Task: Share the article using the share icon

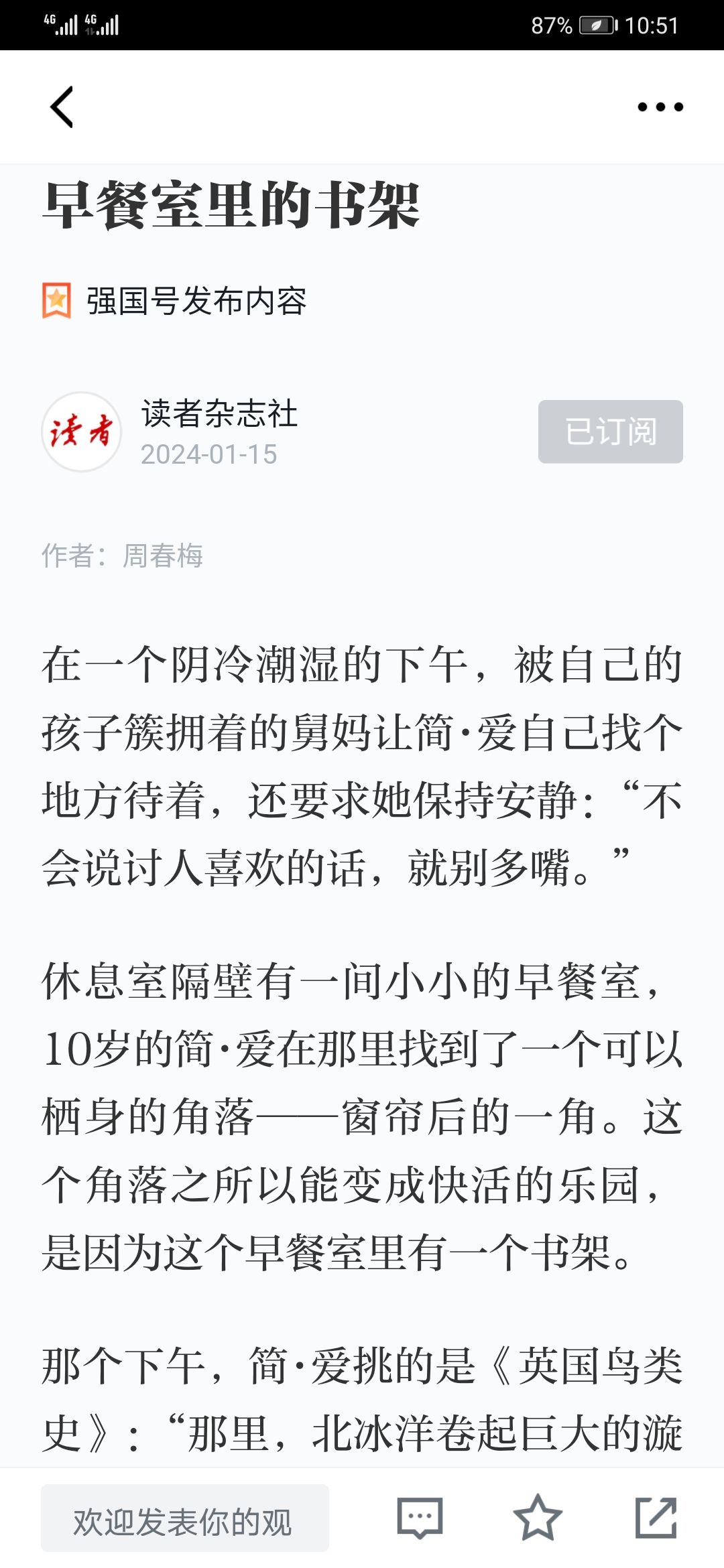Action: [656, 1517]
